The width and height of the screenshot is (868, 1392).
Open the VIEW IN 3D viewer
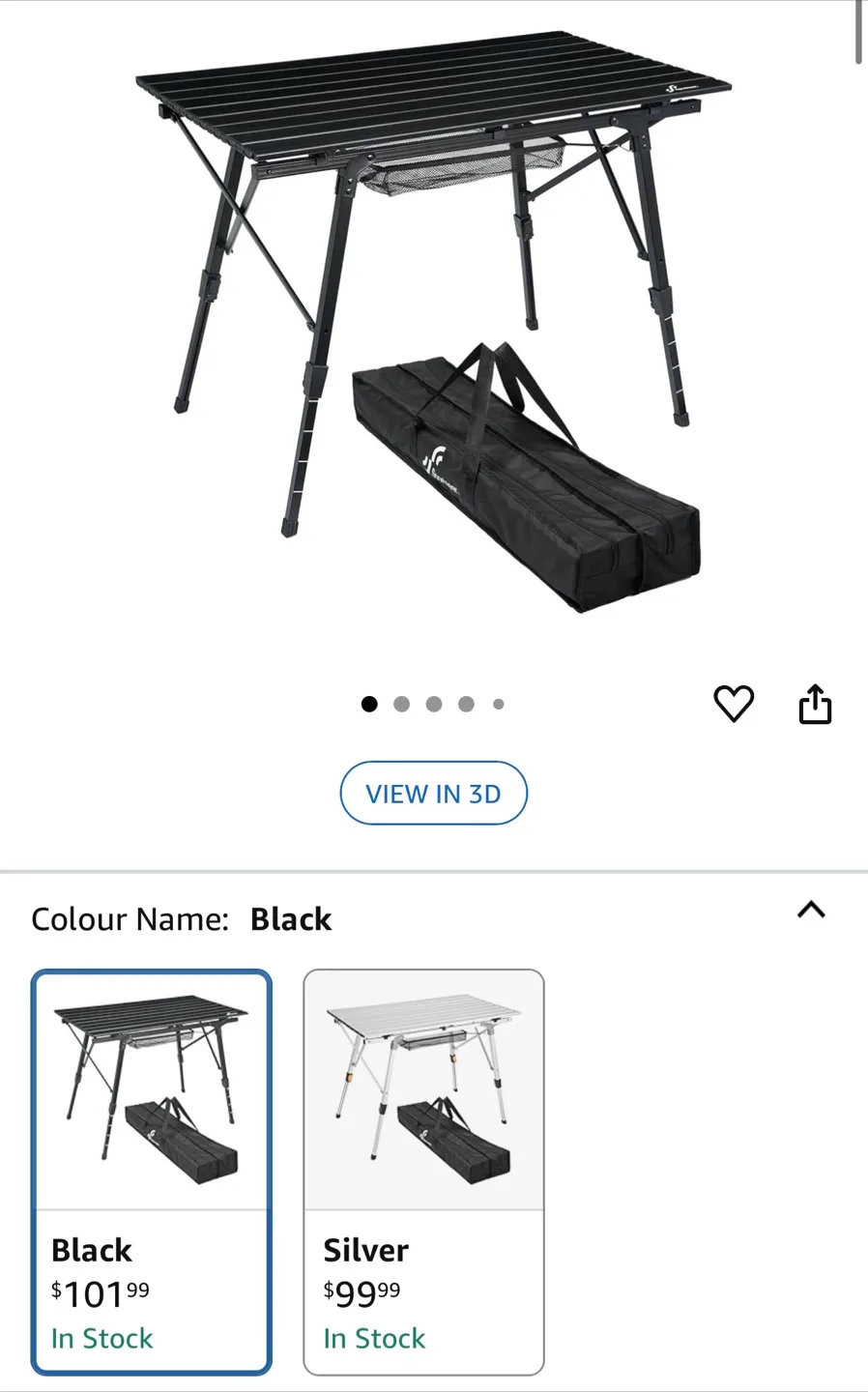coord(433,793)
